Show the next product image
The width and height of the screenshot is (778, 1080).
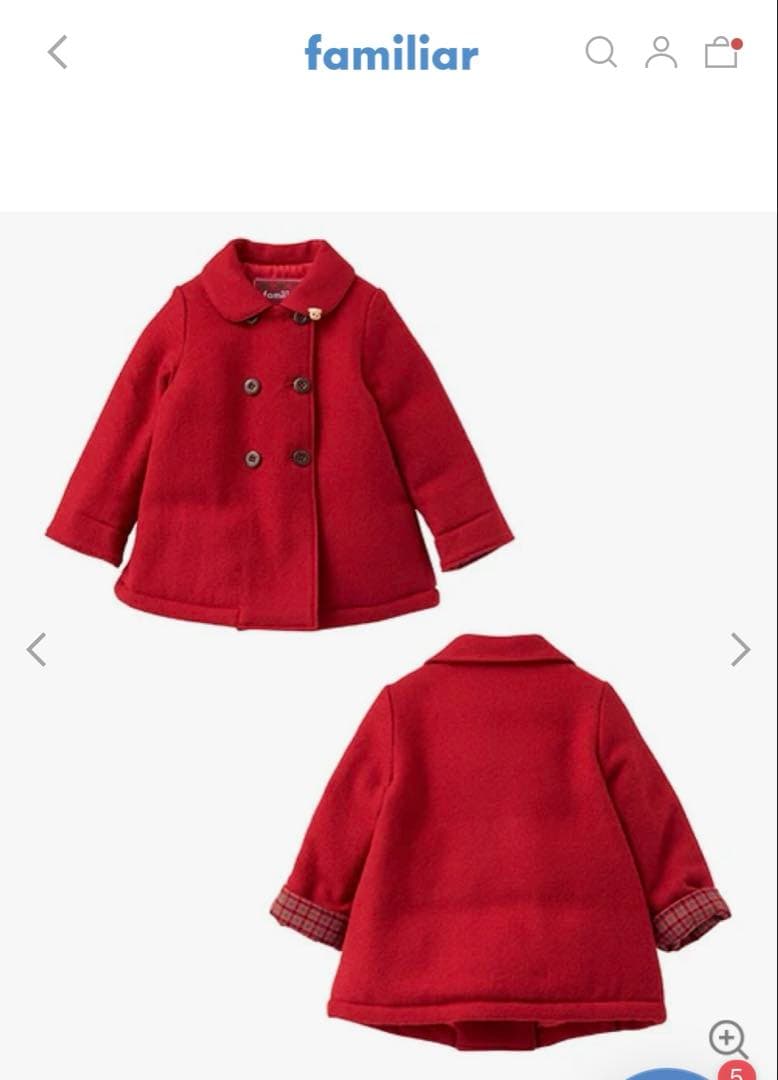(x=740, y=650)
